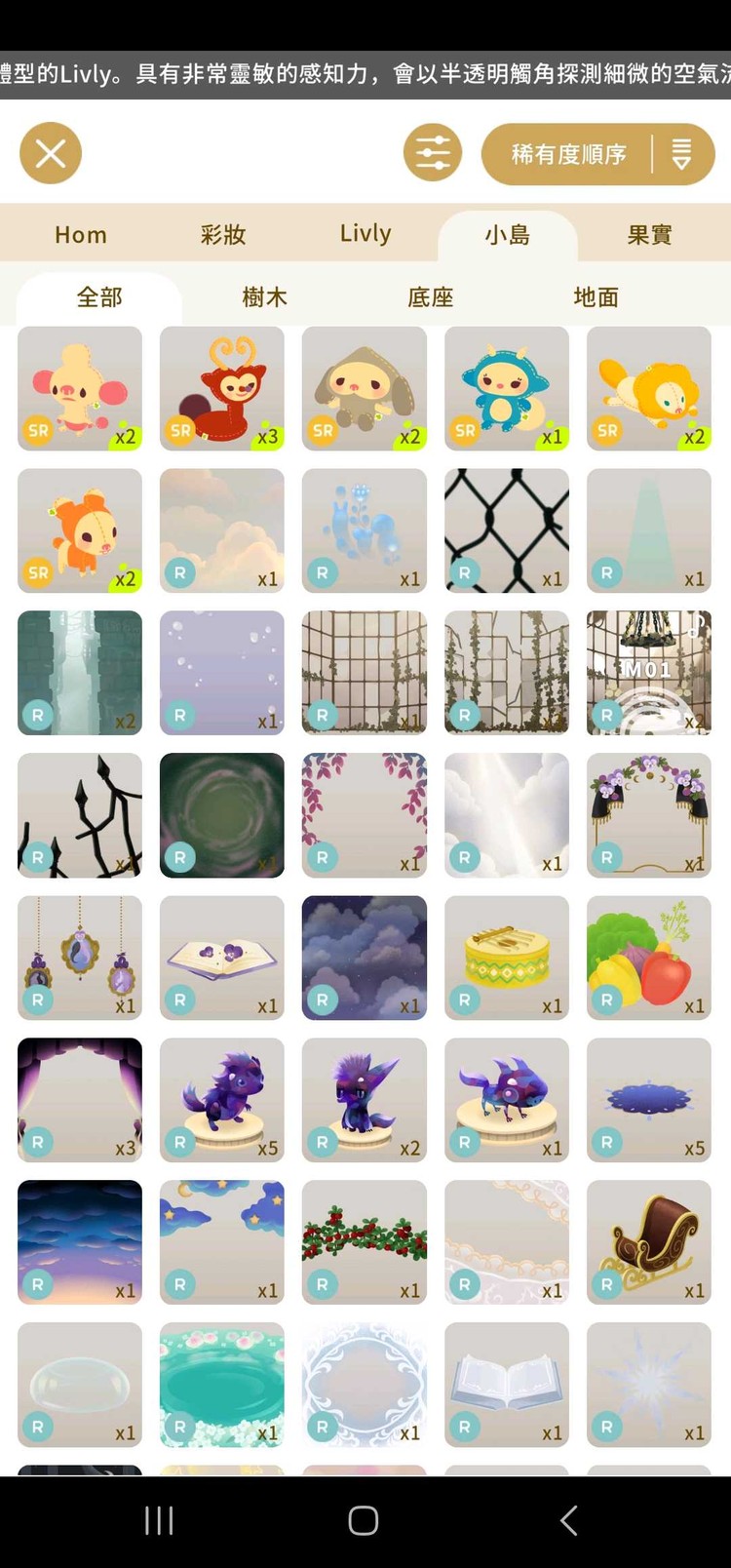Screen dimensions: 731x1568
Task: Switch to the Livly tab
Action: [365, 235]
